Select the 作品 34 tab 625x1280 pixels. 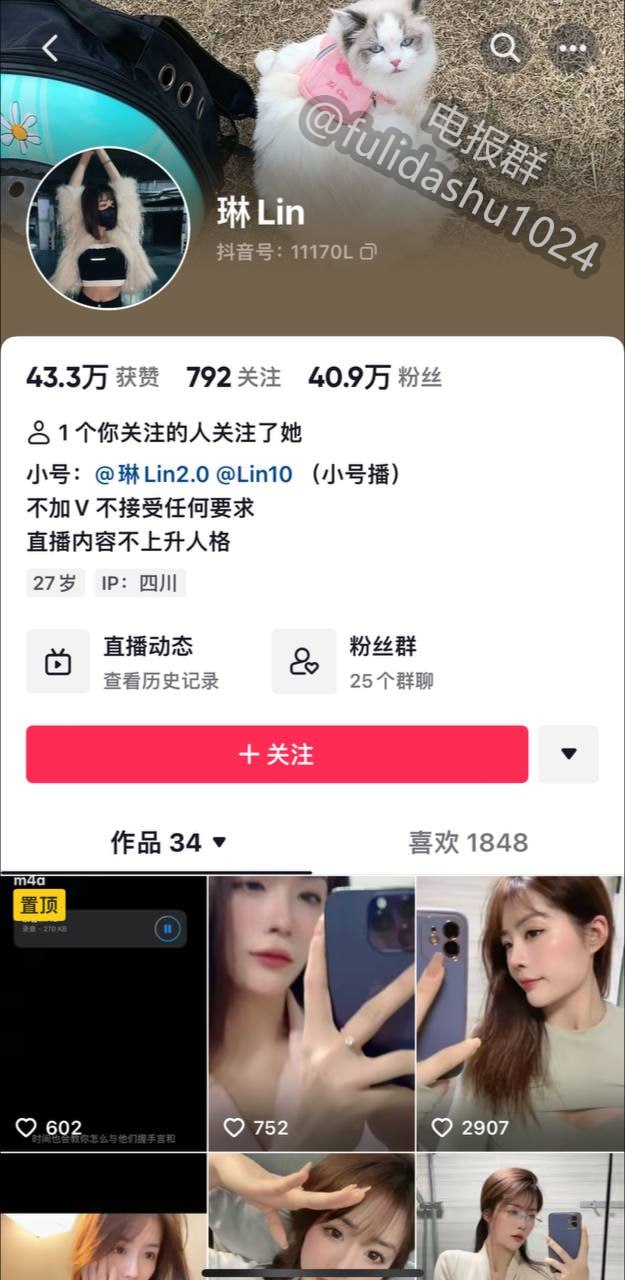coord(168,843)
